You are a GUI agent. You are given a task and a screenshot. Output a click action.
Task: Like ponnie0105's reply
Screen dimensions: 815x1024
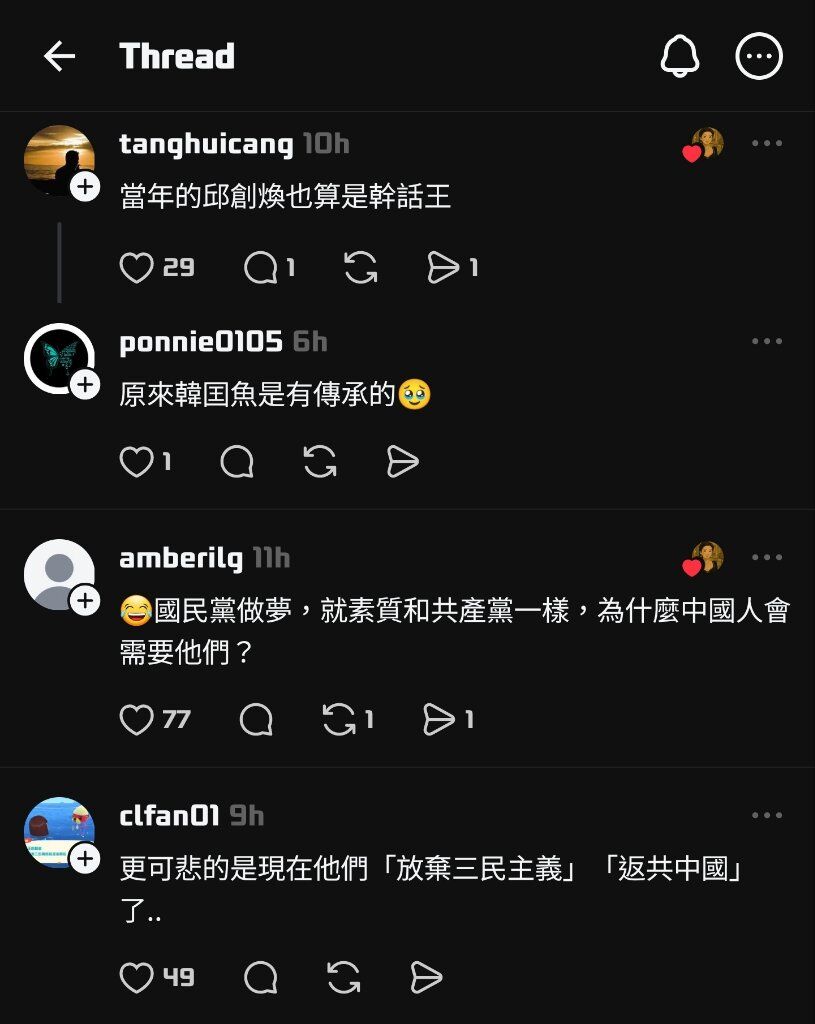(x=137, y=462)
